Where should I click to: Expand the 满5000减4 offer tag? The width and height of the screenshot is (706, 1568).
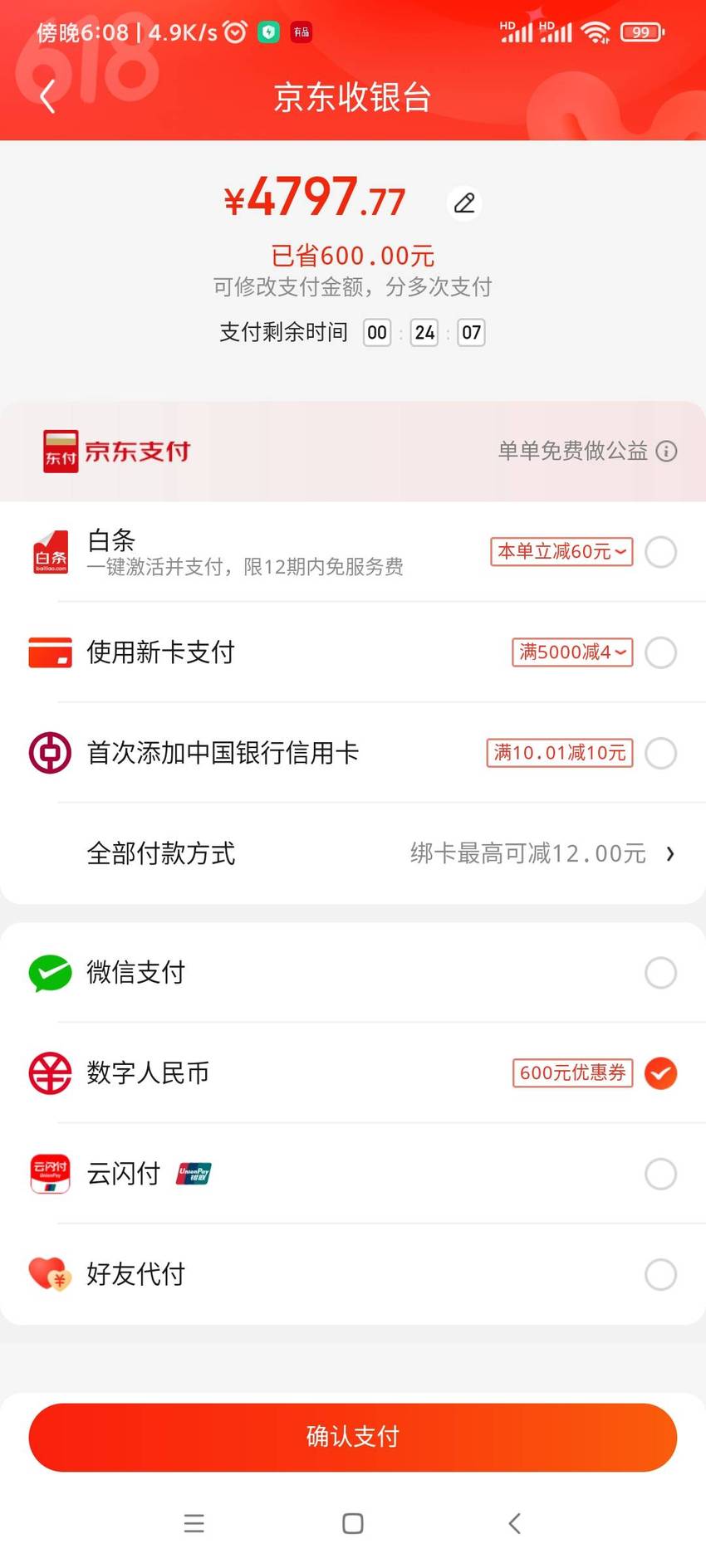[x=572, y=652]
